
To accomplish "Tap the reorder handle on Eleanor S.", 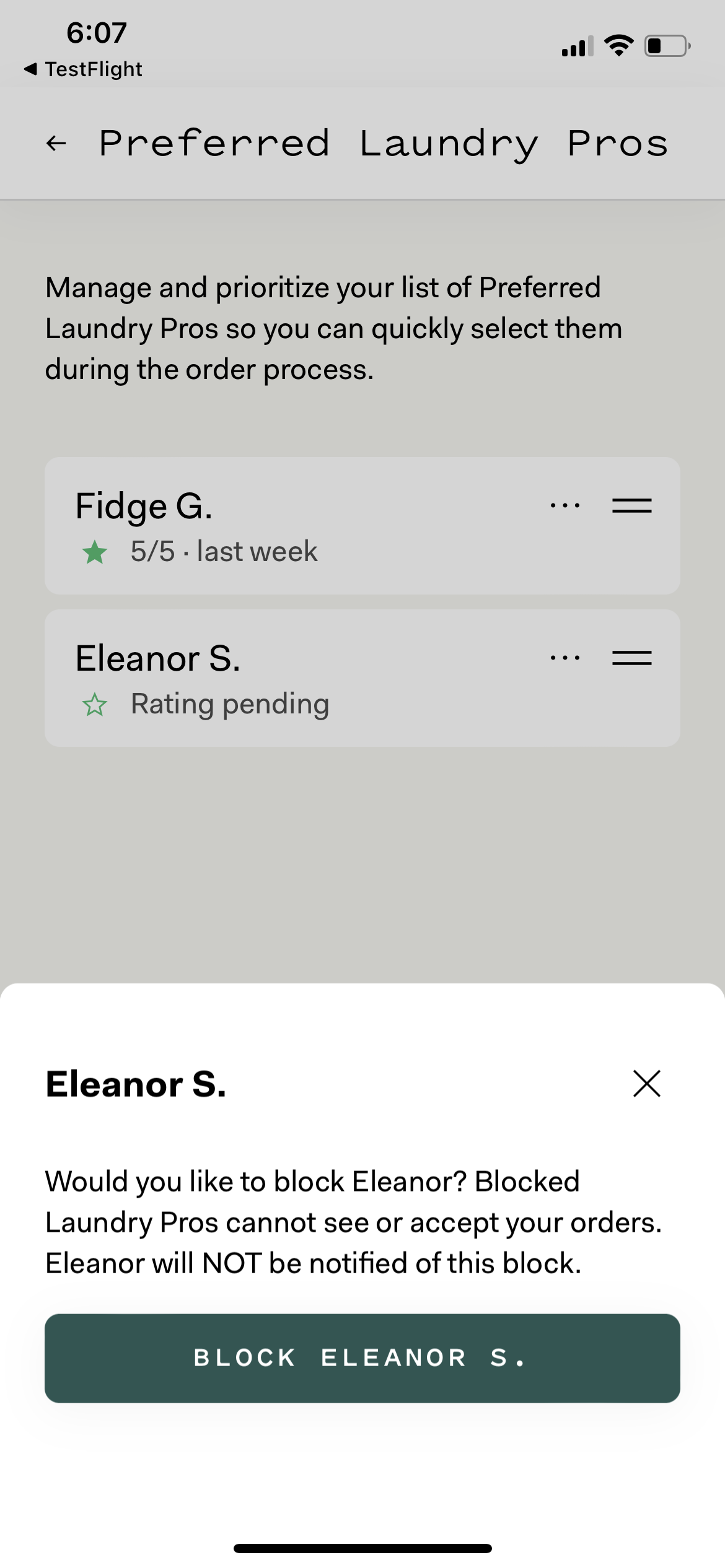I will tap(631, 658).
